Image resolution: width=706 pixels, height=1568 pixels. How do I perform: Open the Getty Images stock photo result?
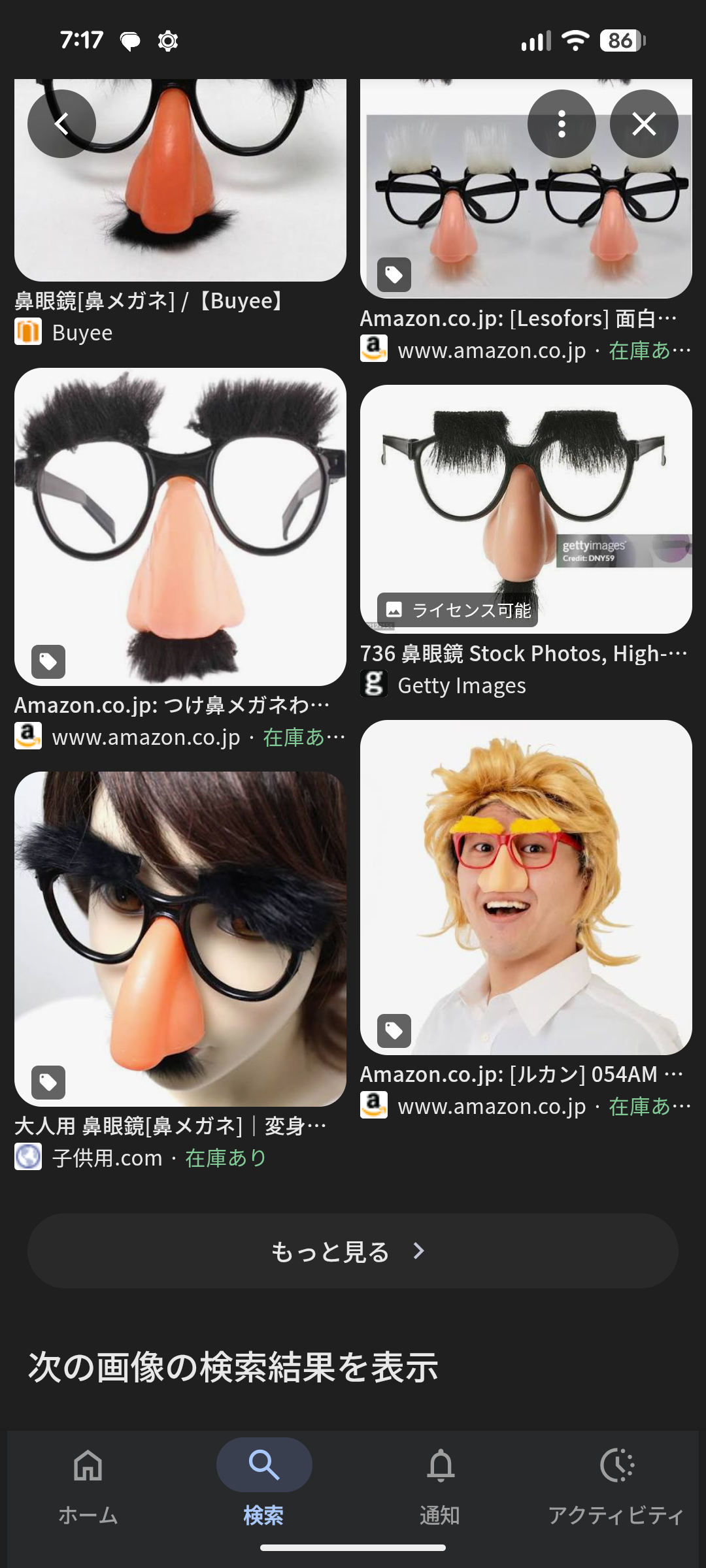[526, 508]
